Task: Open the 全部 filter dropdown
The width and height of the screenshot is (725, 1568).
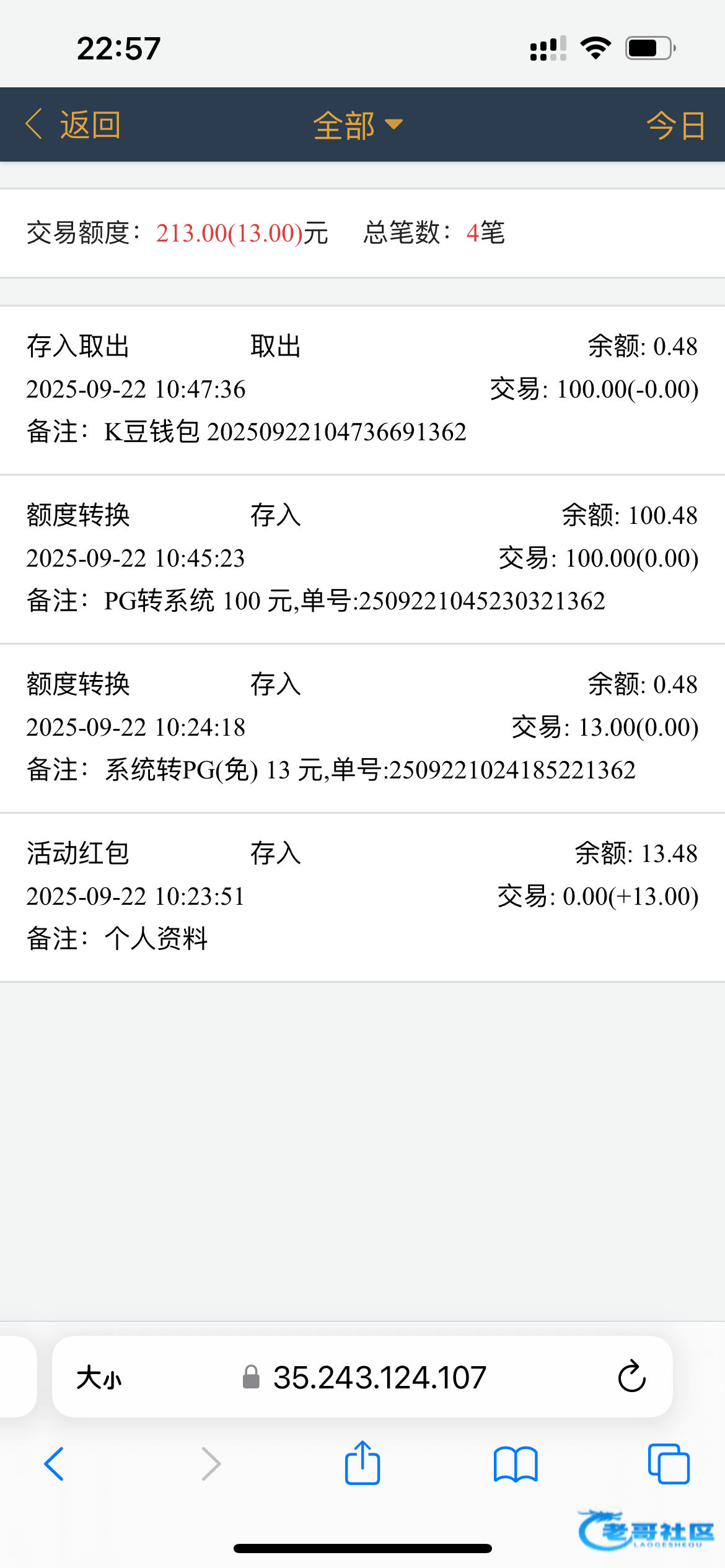Action: pos(358,125)
